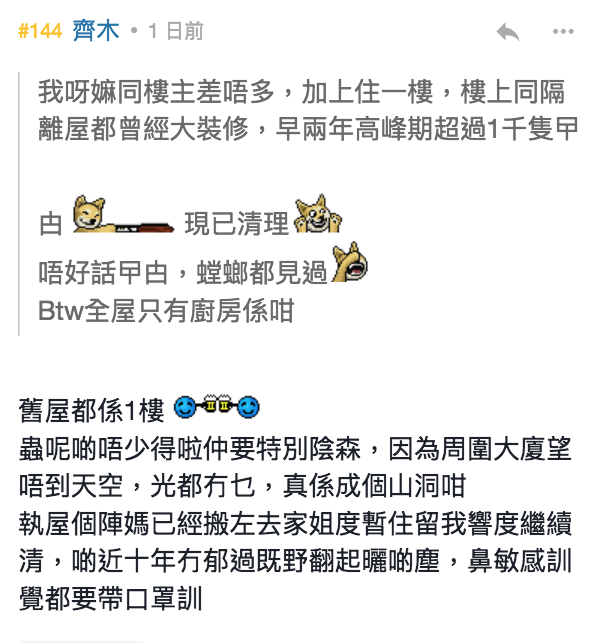Reply to post #144 with the arrow icon
Viewport: 611px width, 643px height.
508,32
